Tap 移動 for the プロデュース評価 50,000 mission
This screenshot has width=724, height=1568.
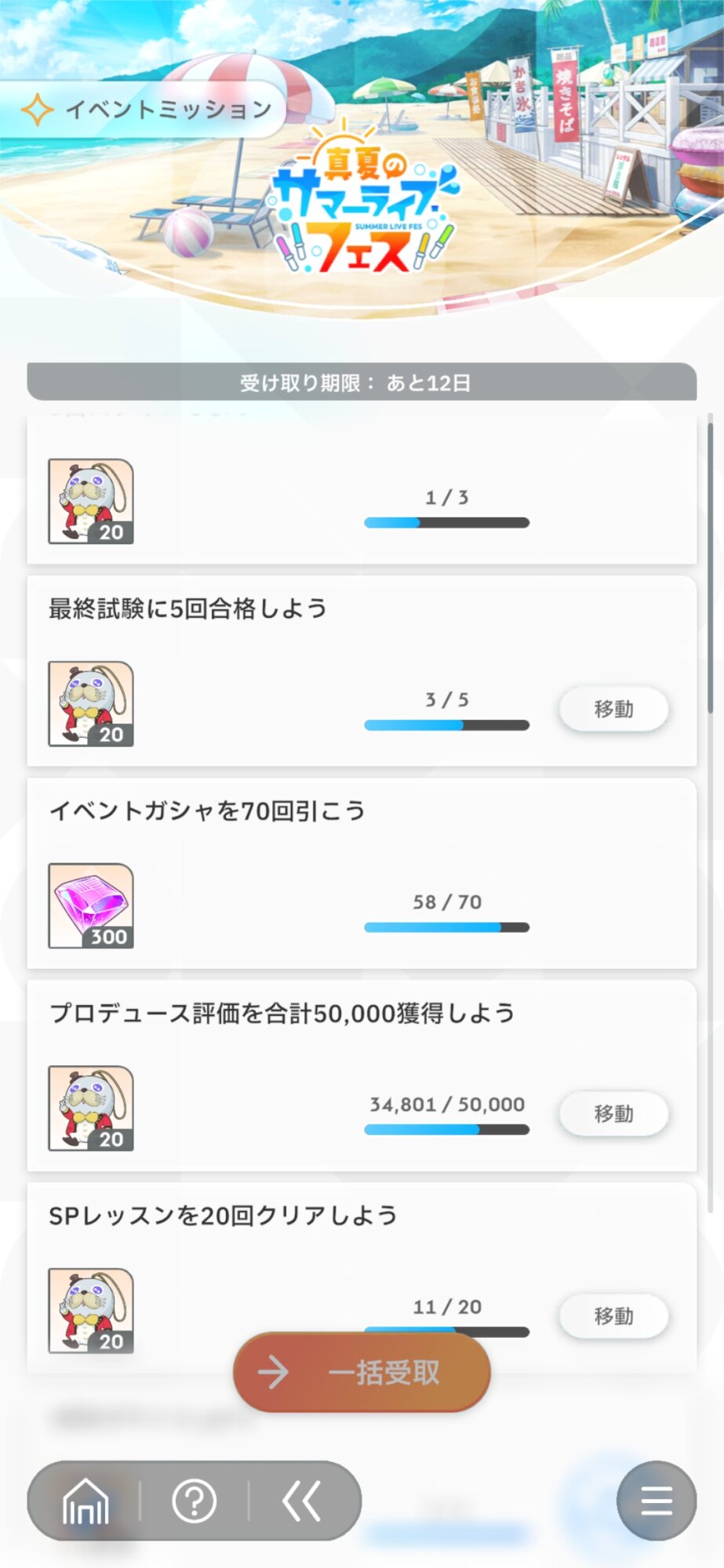point(613,1114)
